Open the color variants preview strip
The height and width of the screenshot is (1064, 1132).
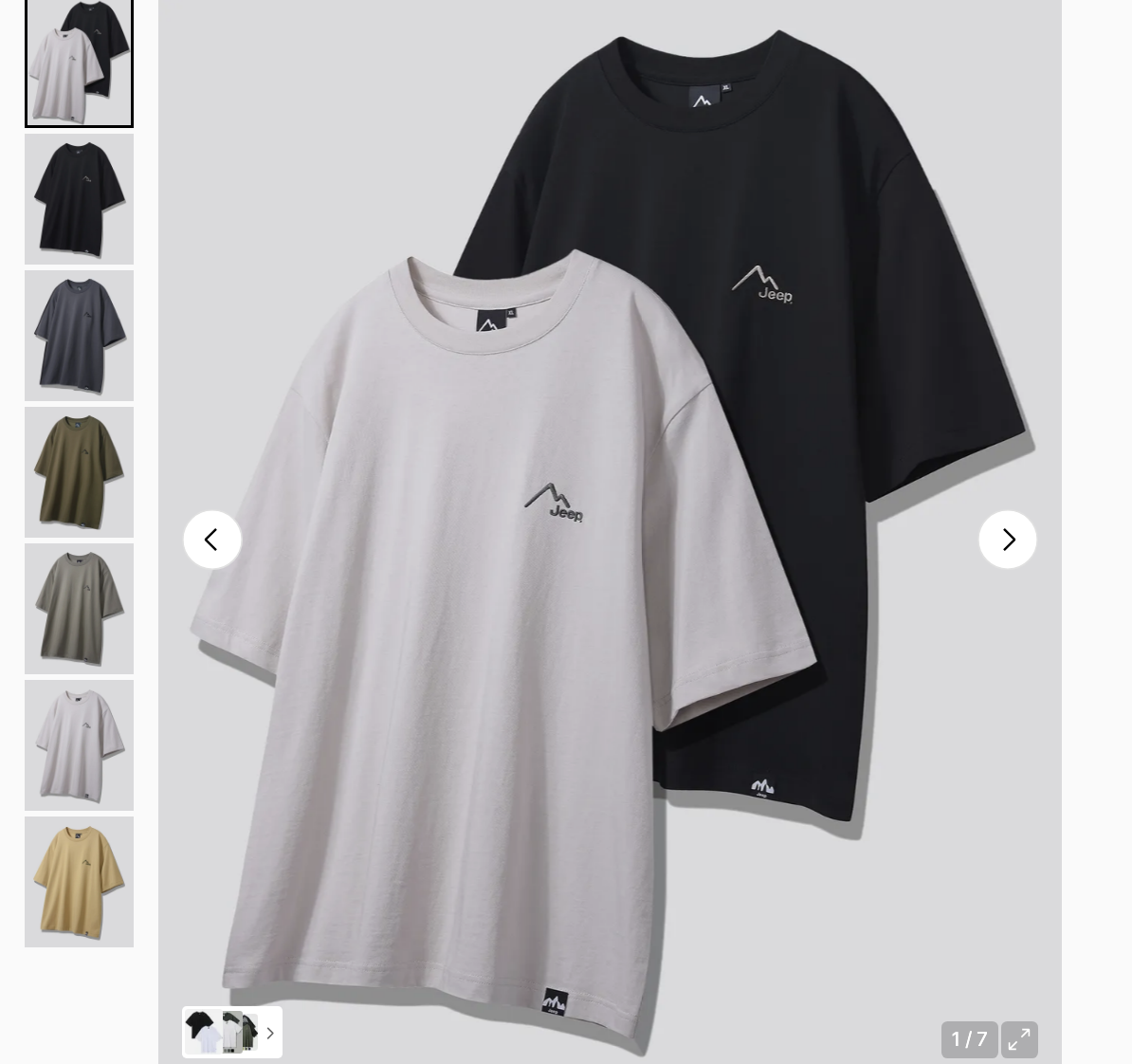(231, 1032)
